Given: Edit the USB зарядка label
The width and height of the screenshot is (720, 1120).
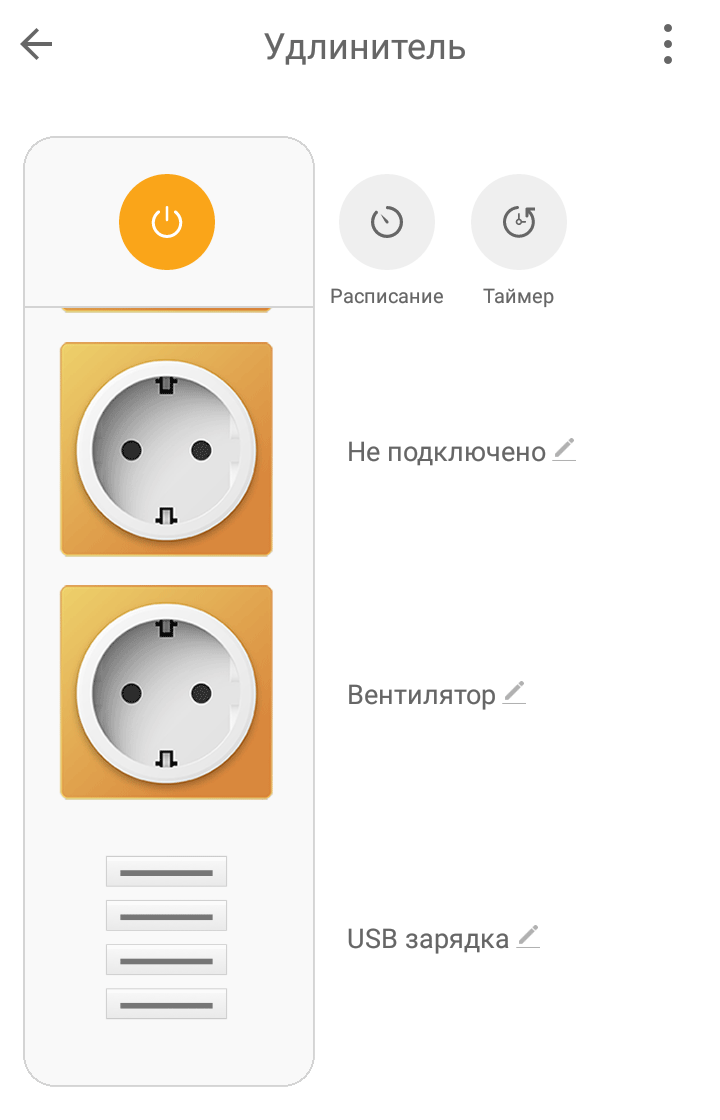Looking at the screenshot, I should 528,937.
